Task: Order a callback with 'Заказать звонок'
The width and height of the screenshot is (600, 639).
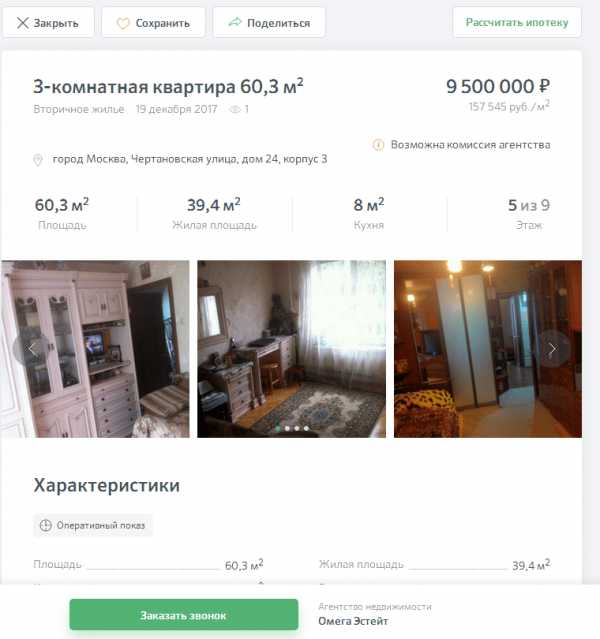Action: (184, 615)
